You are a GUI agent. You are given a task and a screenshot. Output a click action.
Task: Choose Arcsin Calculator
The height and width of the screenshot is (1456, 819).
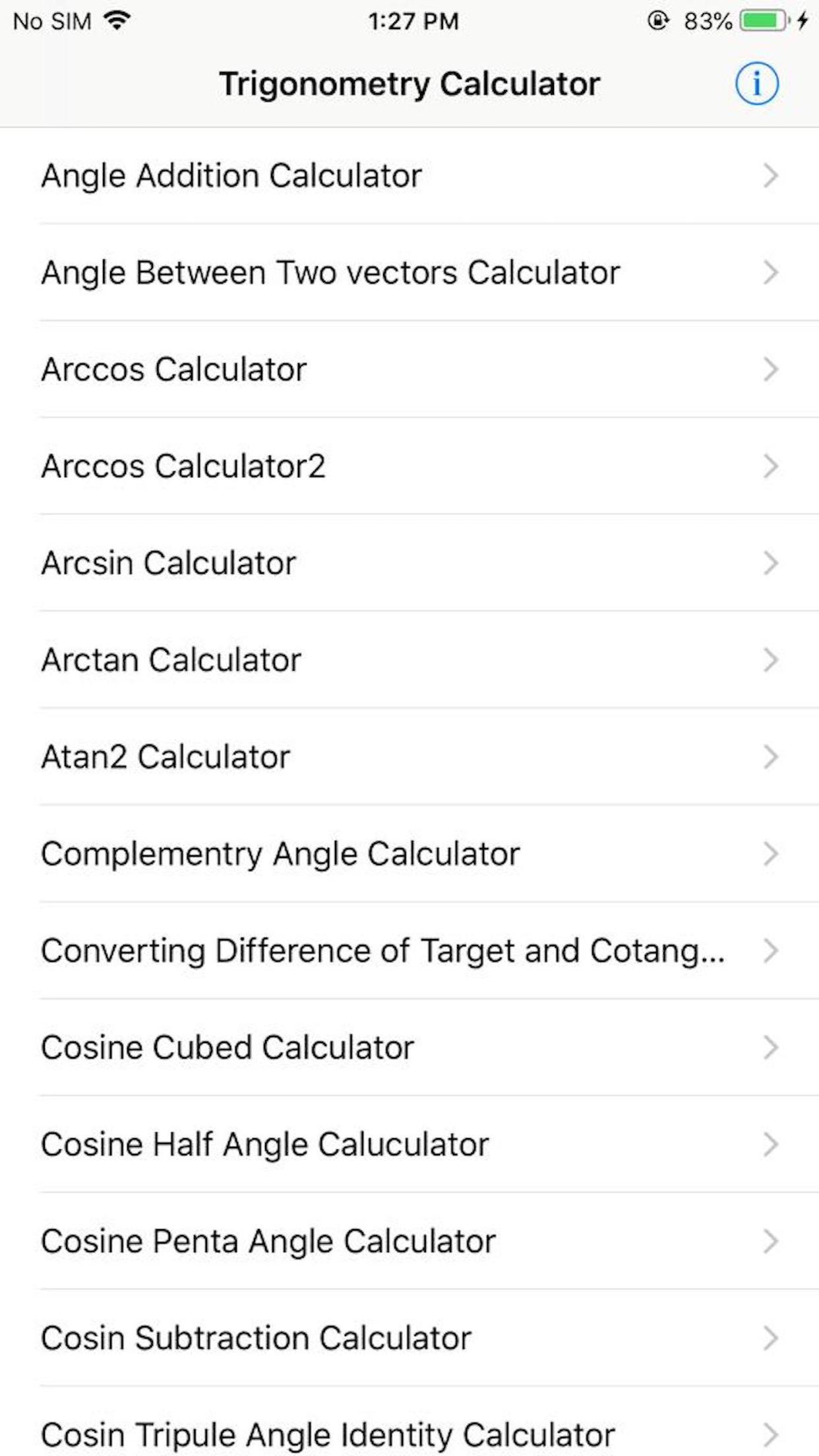pos(409,563)
